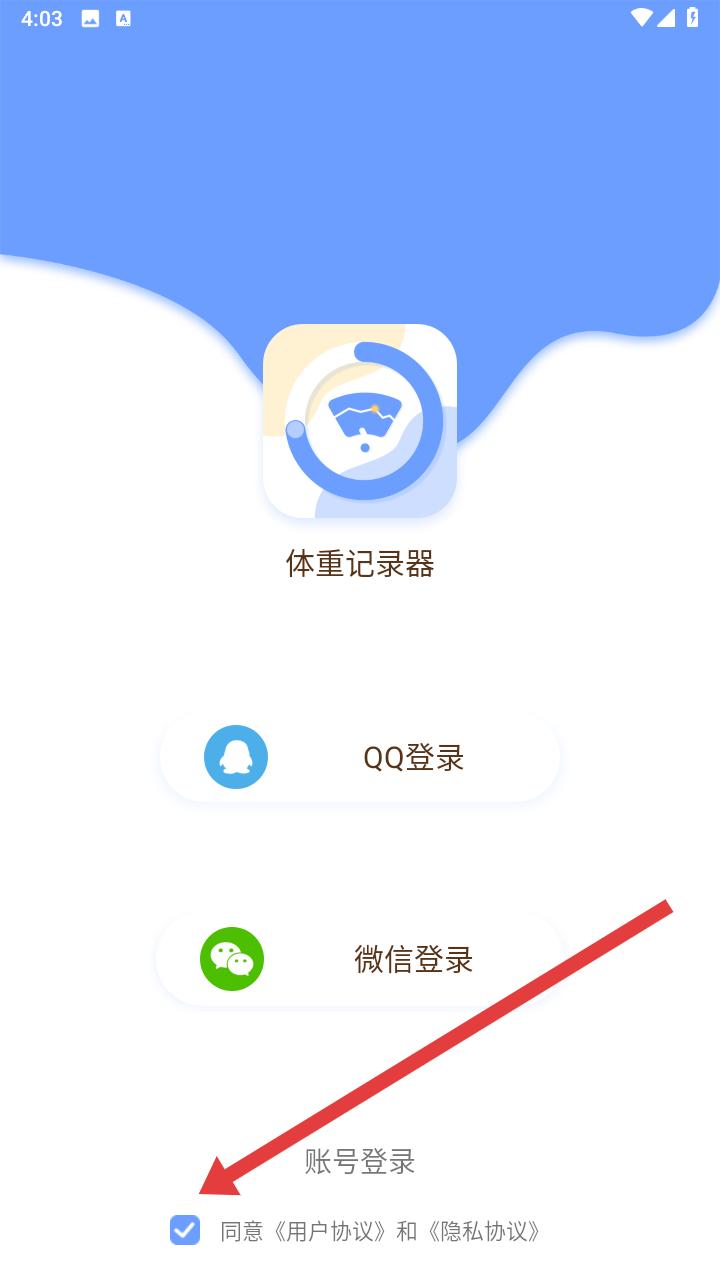Click the signal strength icon

(668, 16)
